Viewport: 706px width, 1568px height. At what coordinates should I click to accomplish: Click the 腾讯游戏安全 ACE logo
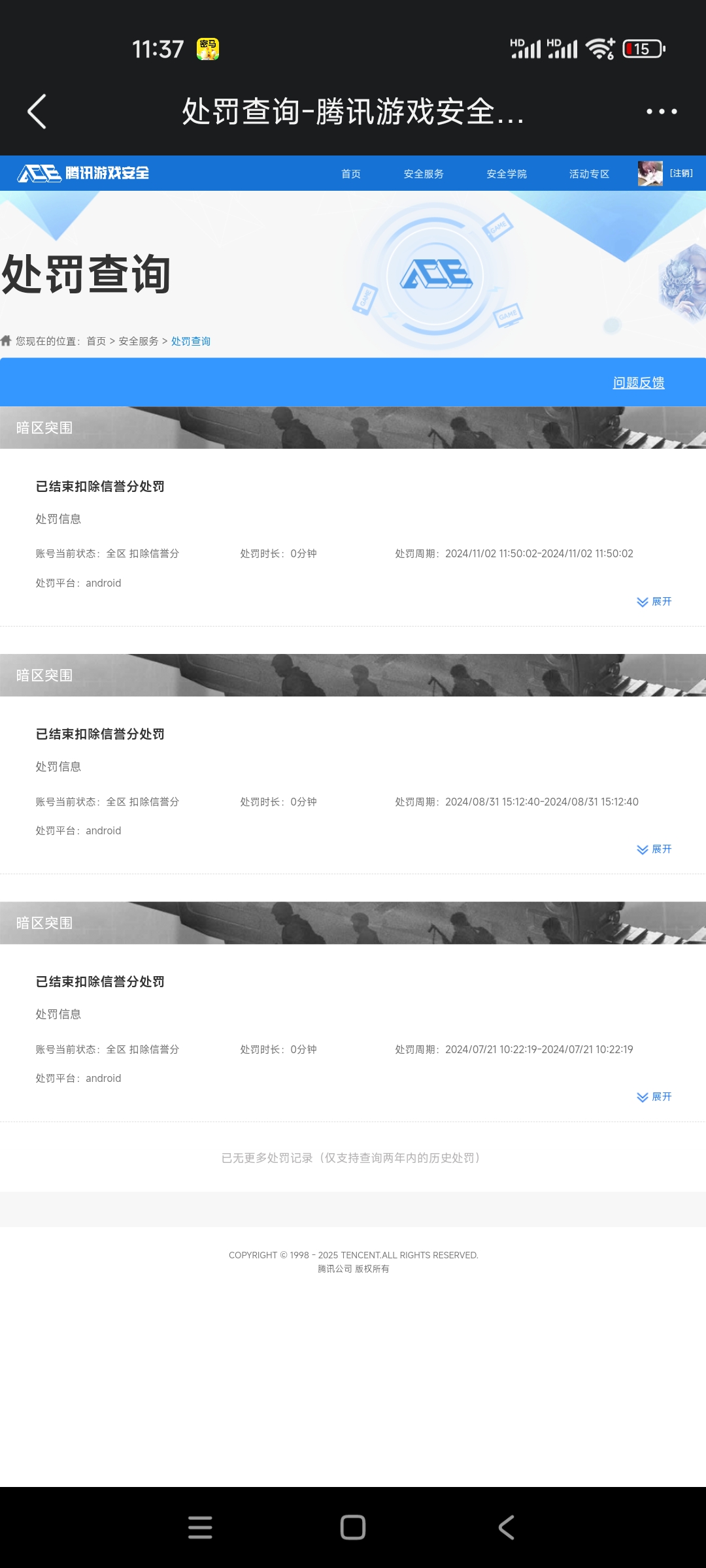85,173
